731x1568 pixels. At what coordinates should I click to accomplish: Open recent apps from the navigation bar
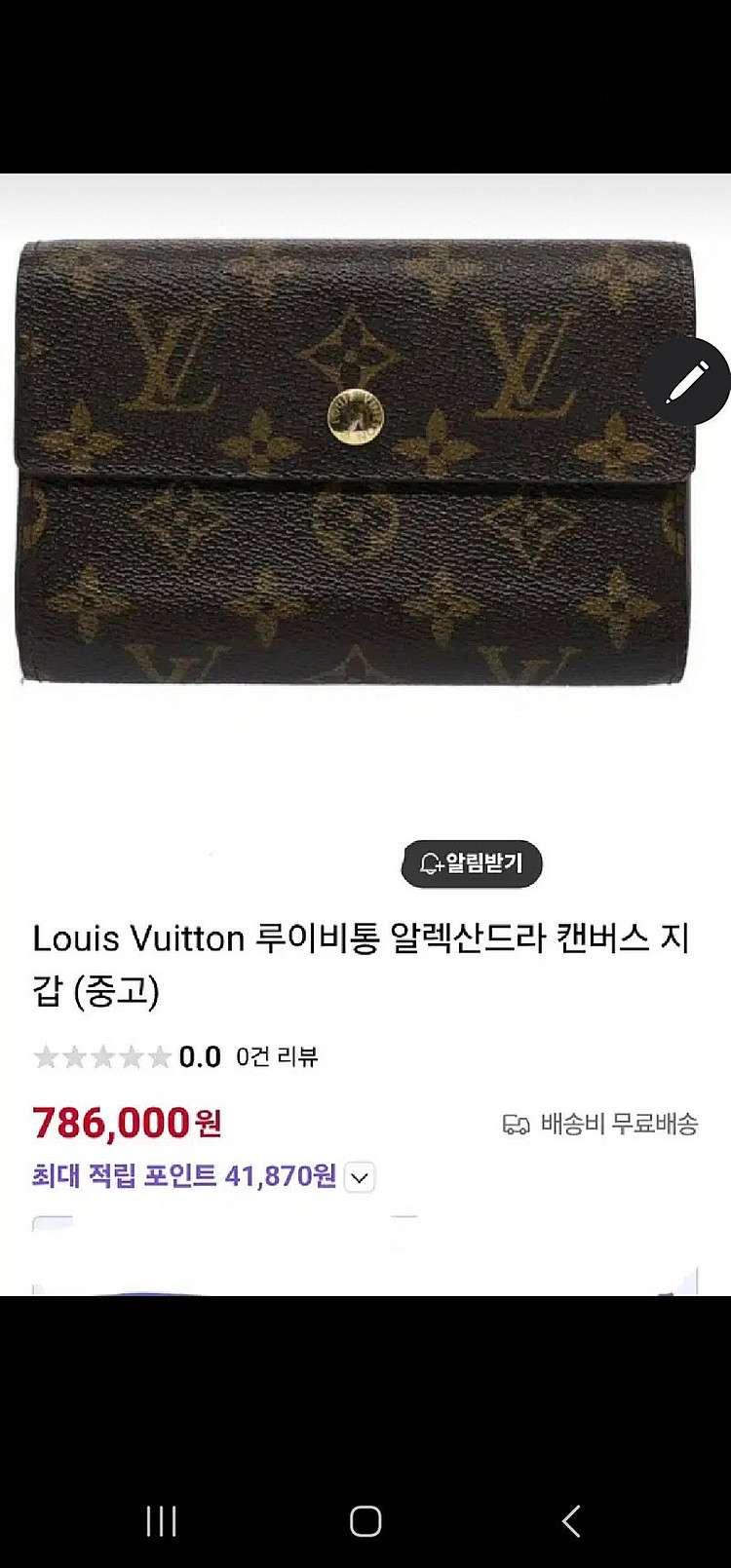(x=161, y=1520)
